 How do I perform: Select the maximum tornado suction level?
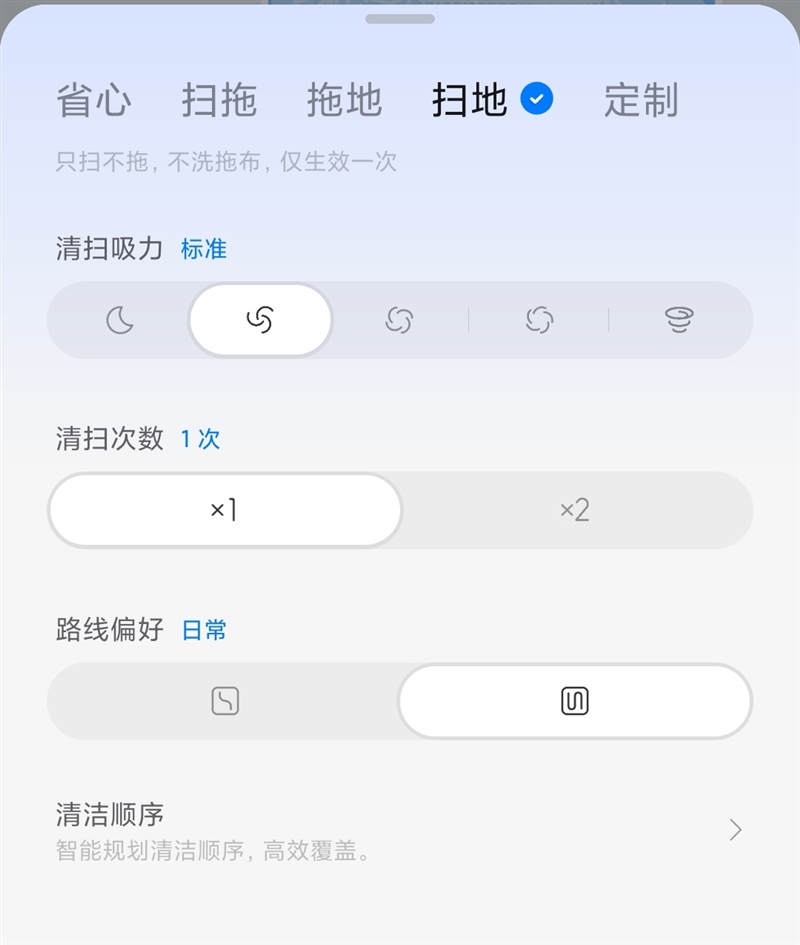coord(679,320)
